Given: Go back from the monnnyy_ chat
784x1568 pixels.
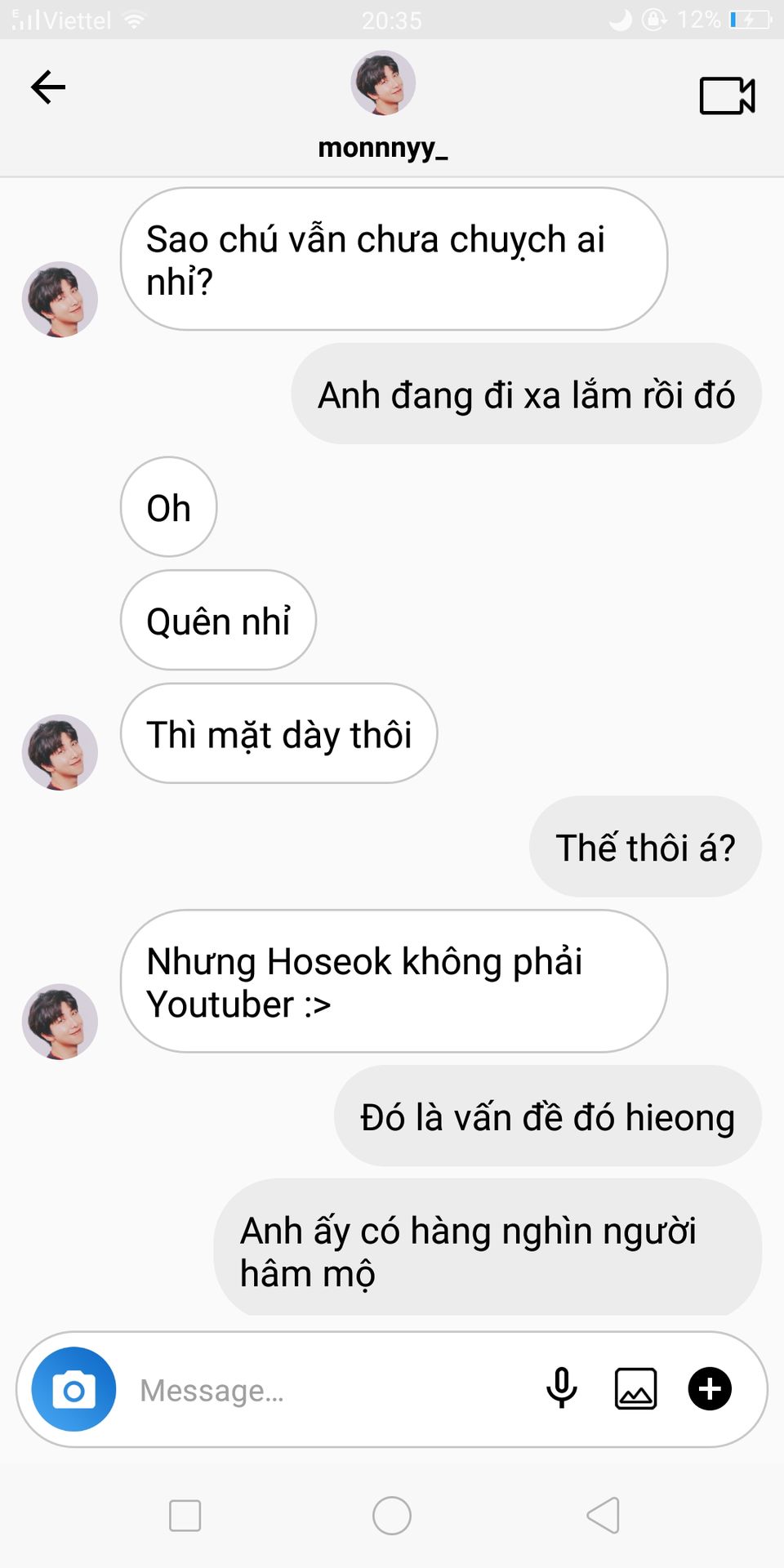Looking at the screenshot, I should pyautogui.click(x=48, y=87).
